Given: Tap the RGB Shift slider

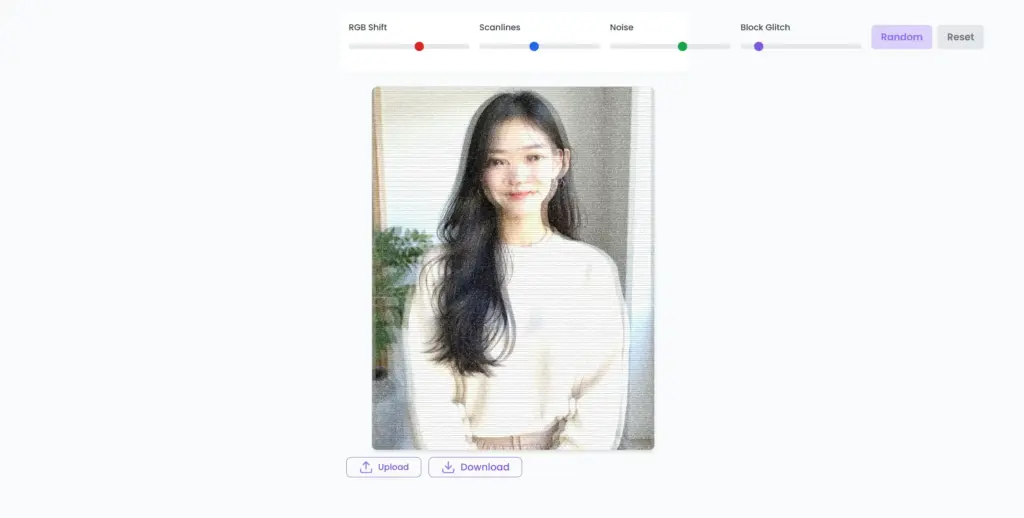Looking at the screenshot, I should (x=419, y=46).
